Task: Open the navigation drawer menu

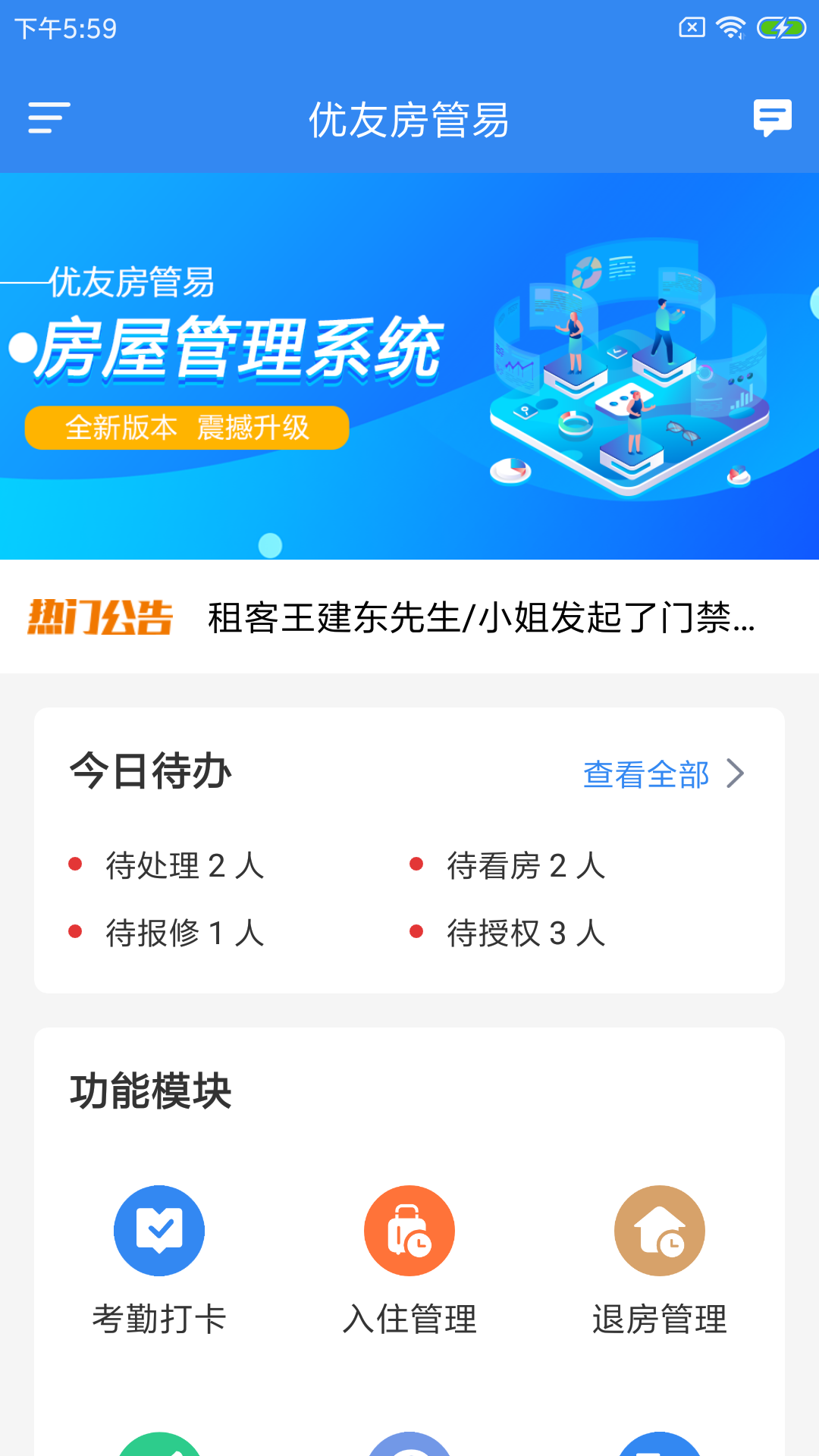Action: pyautogui.click(x=47, y=119)
